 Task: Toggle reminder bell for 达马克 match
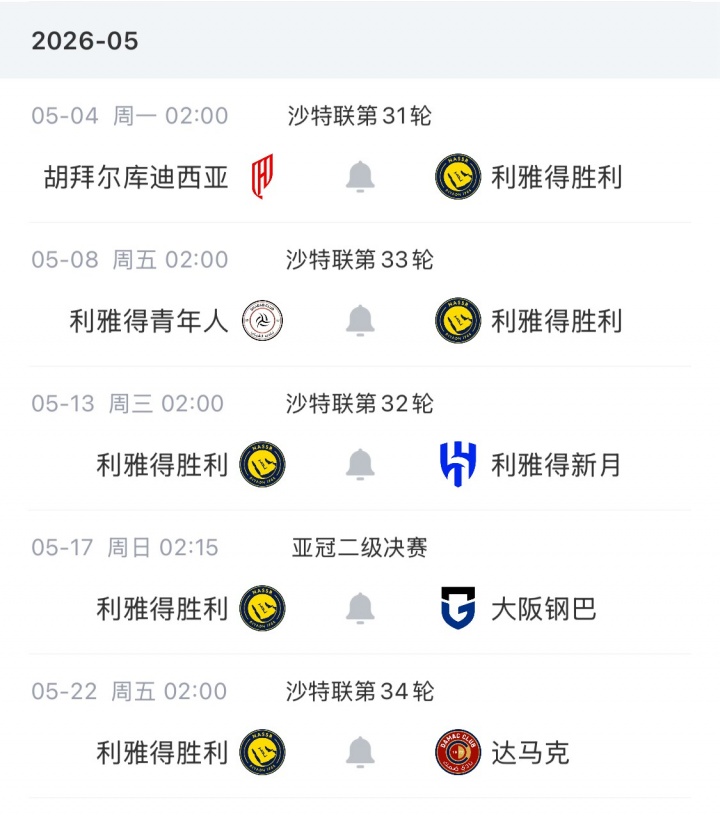360,753
